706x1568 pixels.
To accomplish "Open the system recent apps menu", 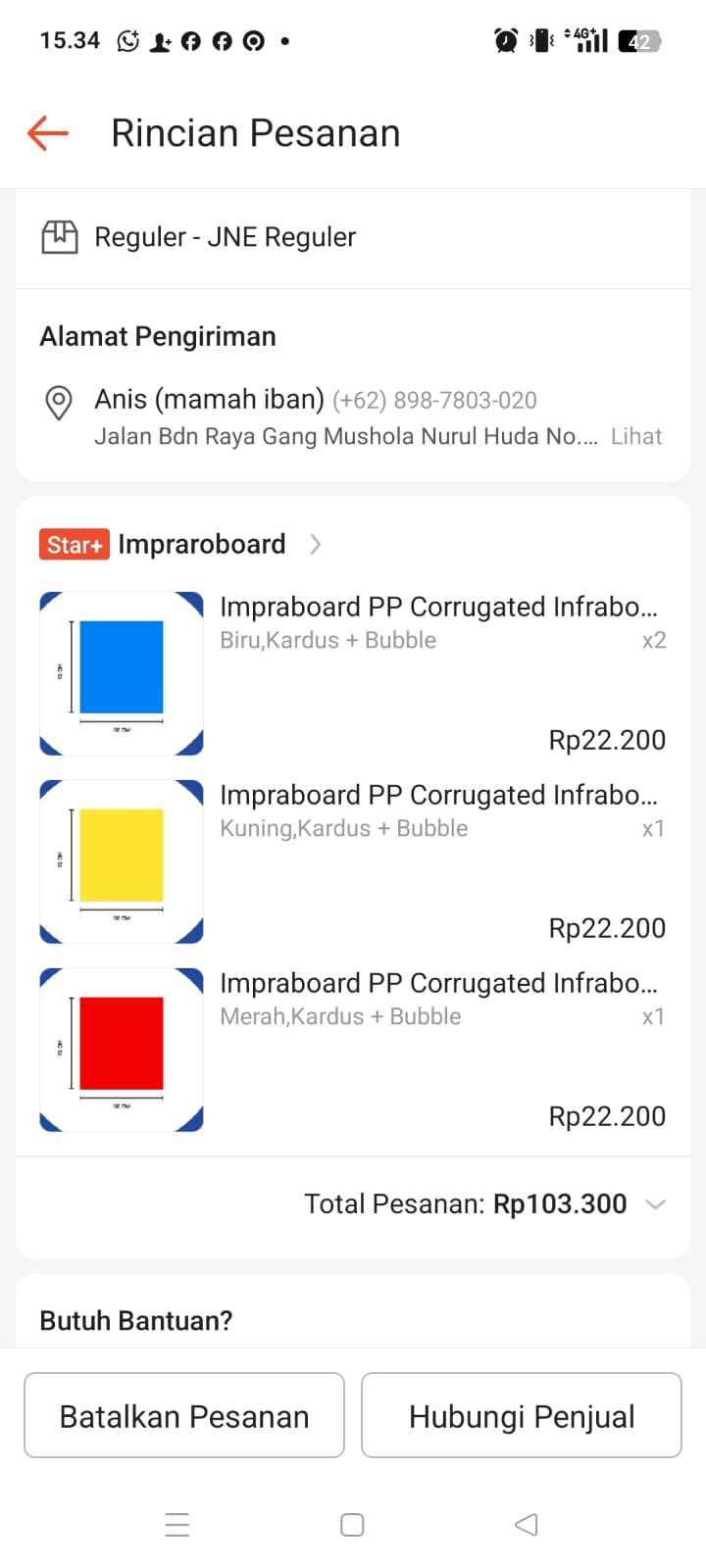I will pyautogui.click(x=177, y=1525).
